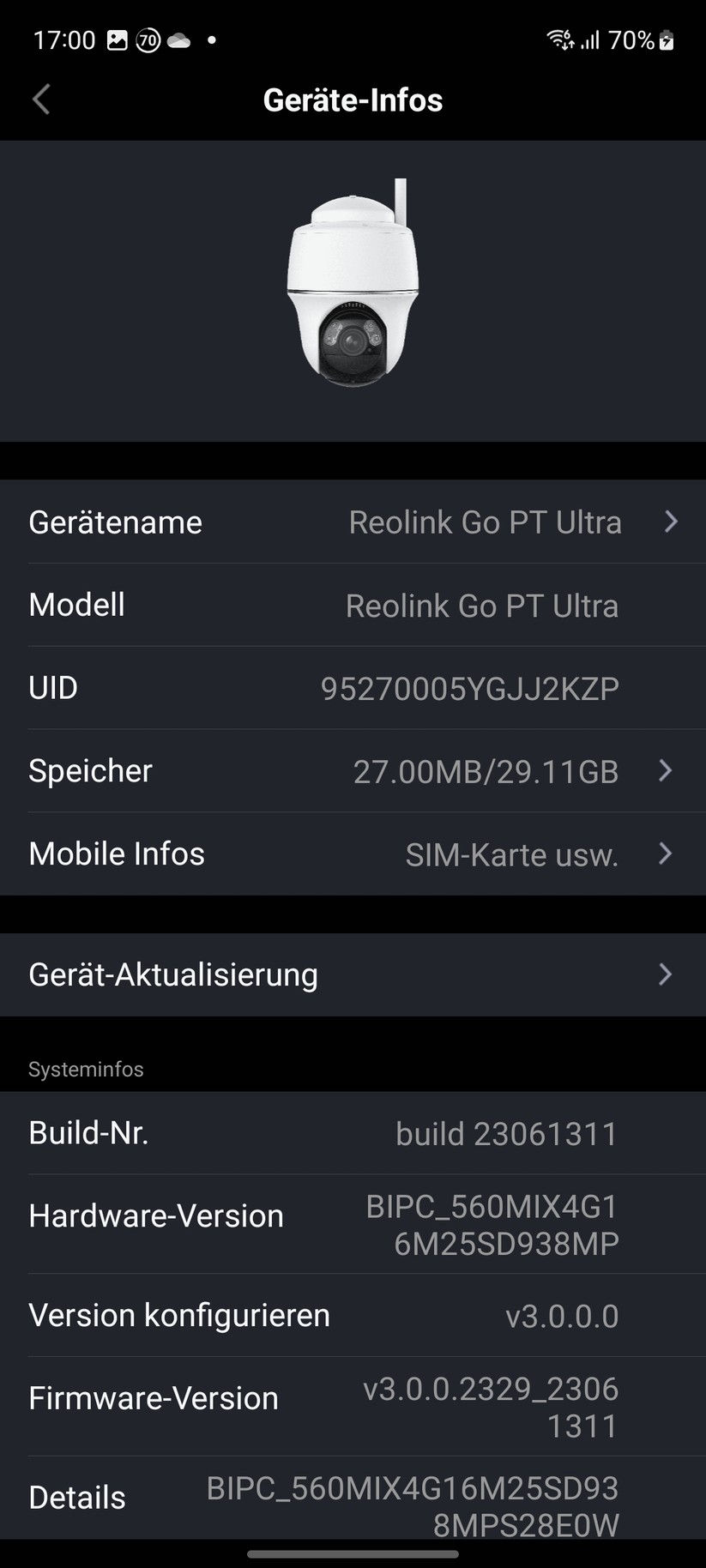This screenshot has width=706, height=1568.
Task: Select the Reolink Go PT Ultra device name
Action: [x=485, y=522]
